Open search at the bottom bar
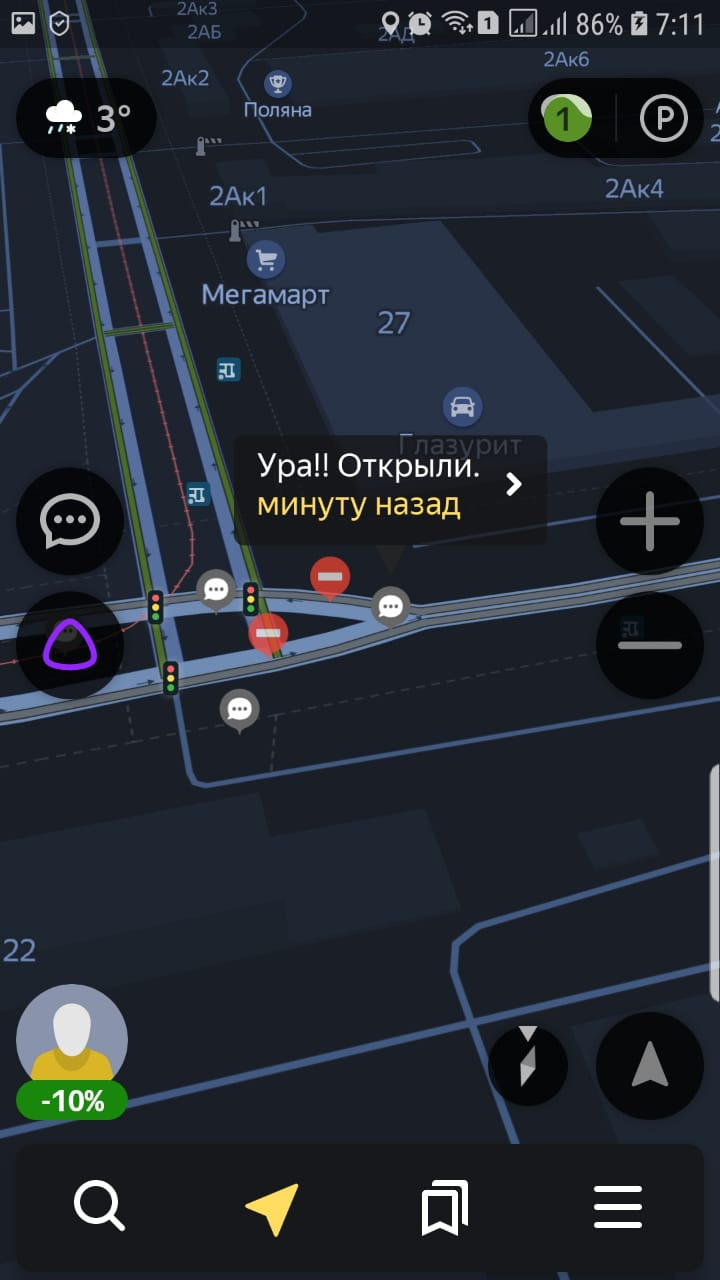720x1280 pixels. [99, 1207]
